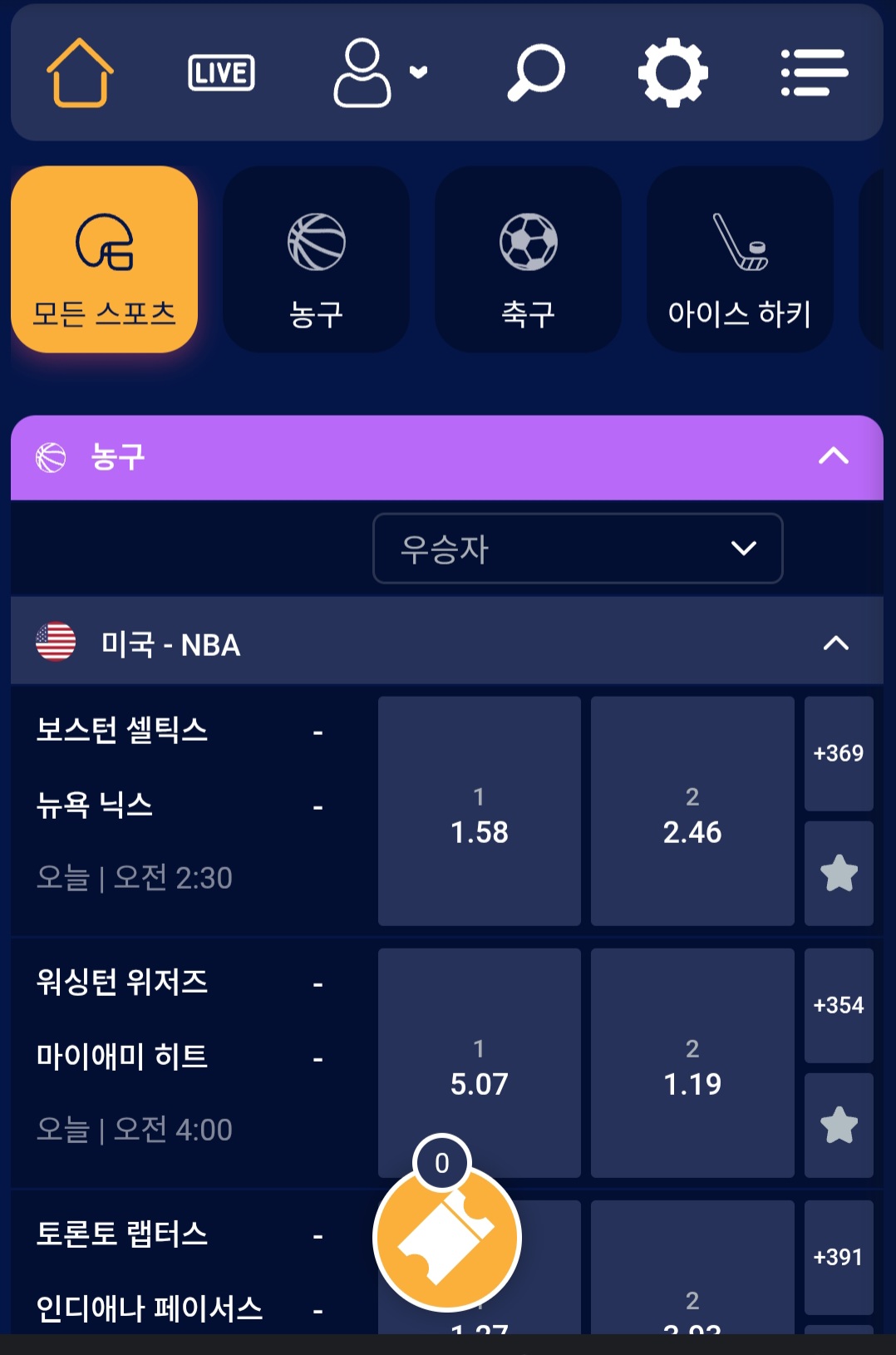The width and height of the screenshot is (896, 1355).
Task: Open the floating bet slip button
Action: point(447,1237)
